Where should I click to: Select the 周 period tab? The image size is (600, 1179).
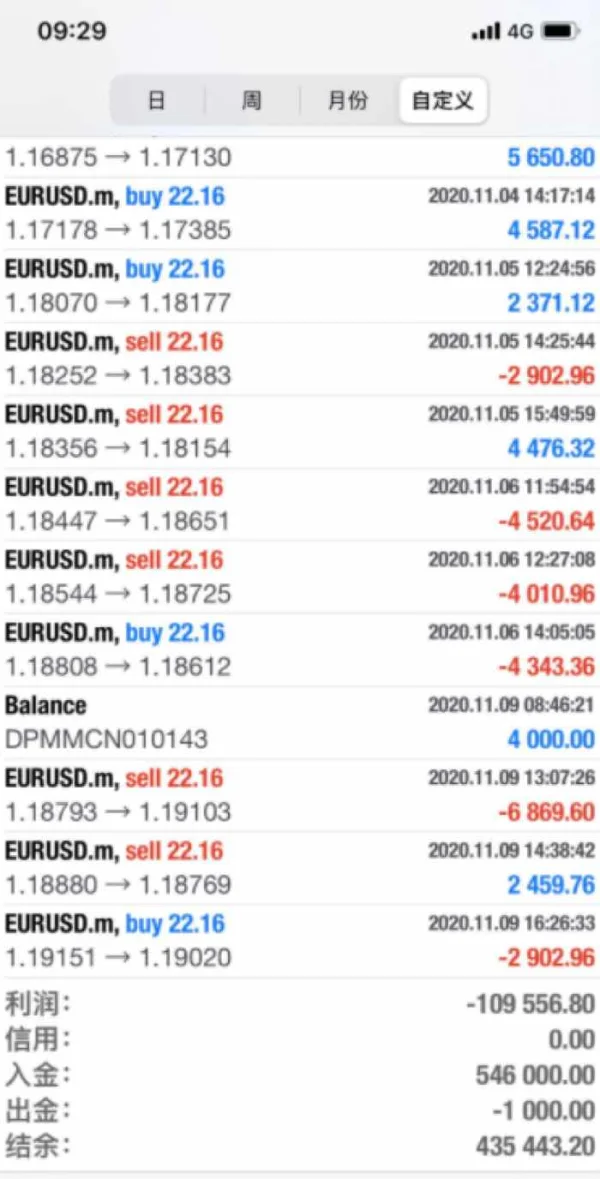(251, 101)
